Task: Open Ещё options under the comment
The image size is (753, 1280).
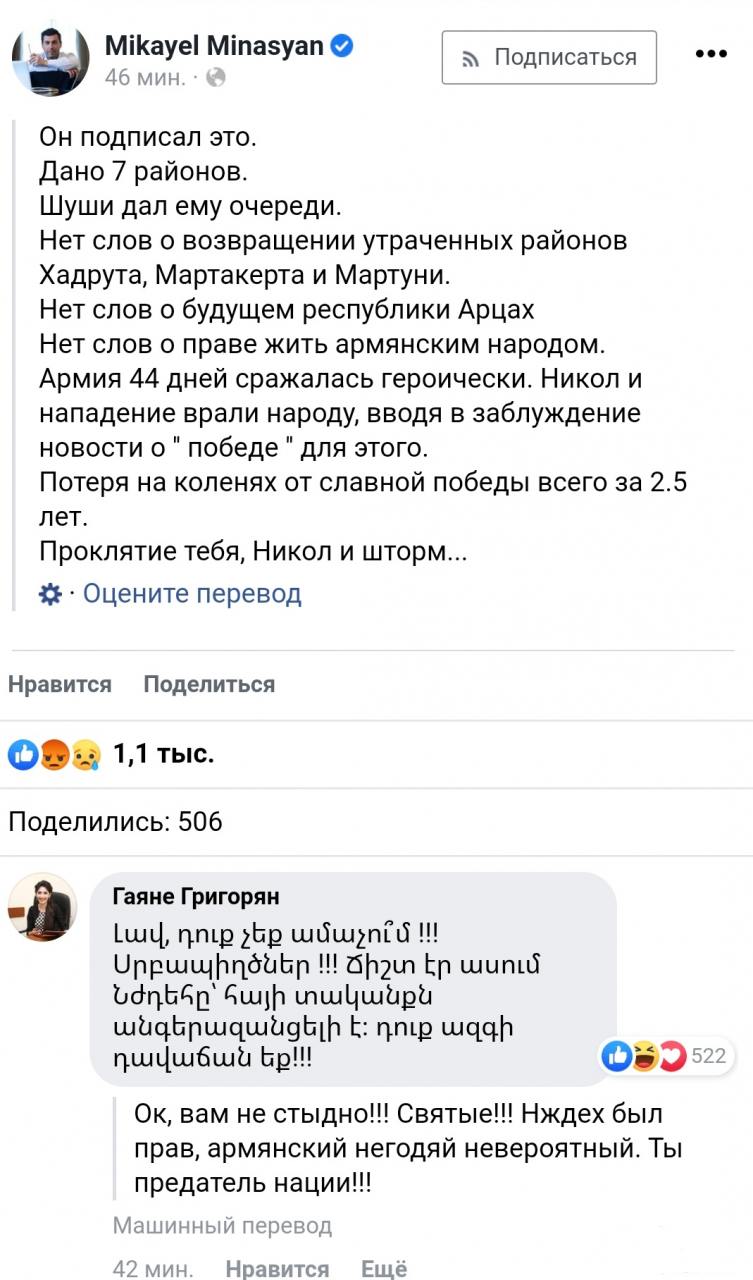Action: [384, 1269]
